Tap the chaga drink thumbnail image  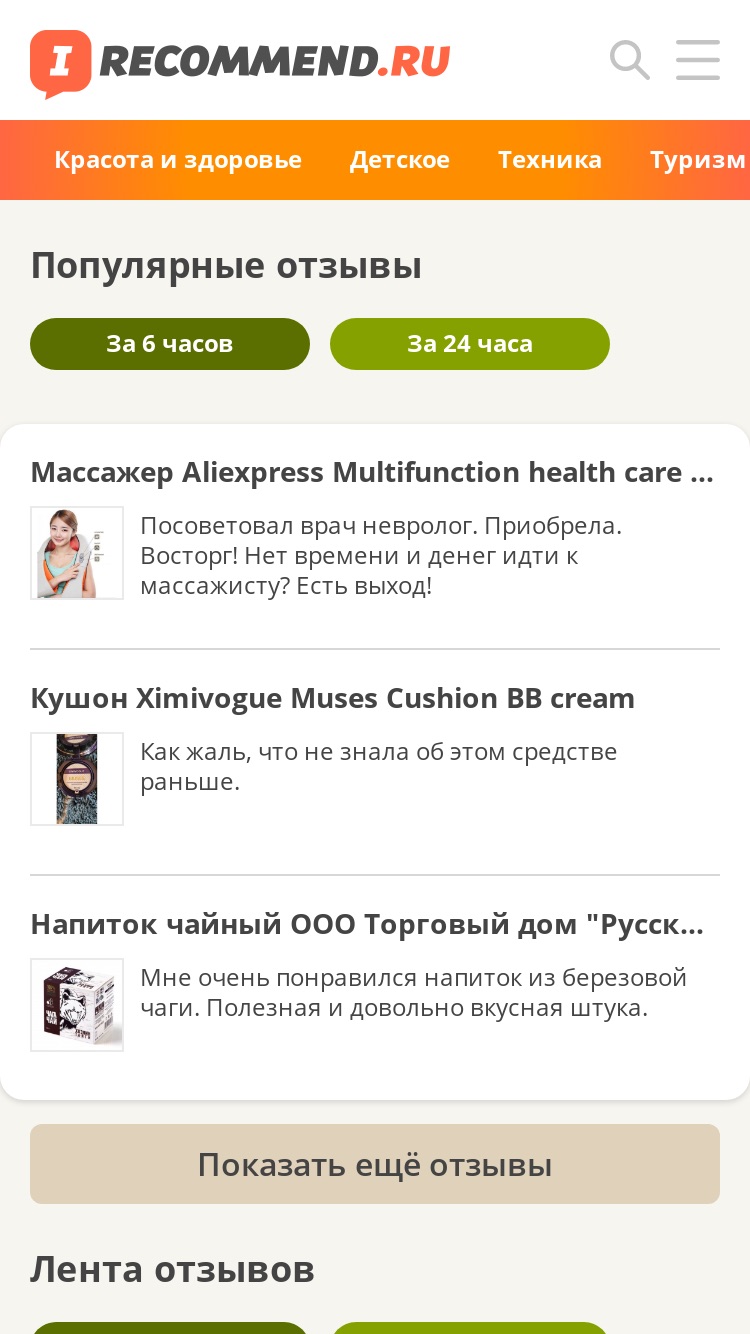point(77,1005)
